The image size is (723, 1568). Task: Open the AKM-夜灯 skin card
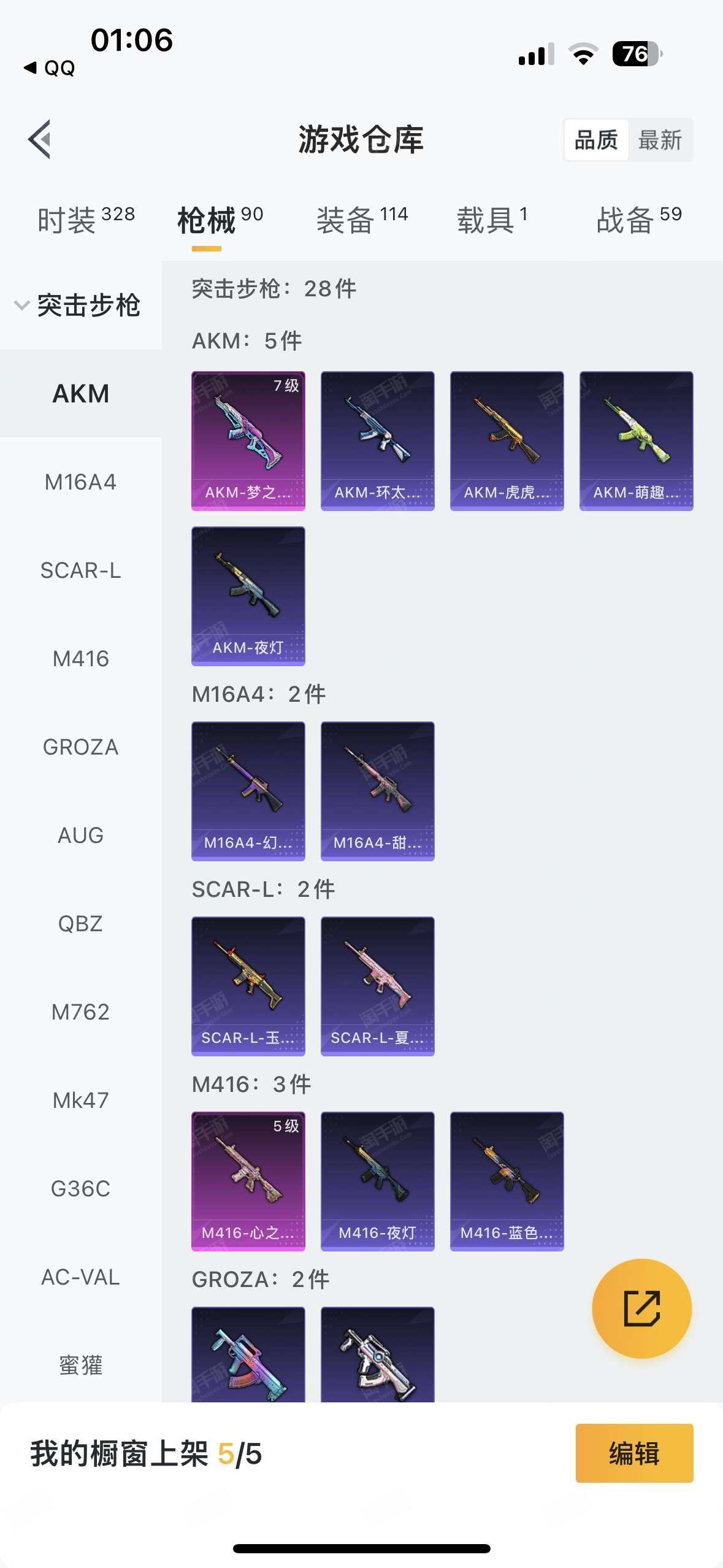click(248, 596)
